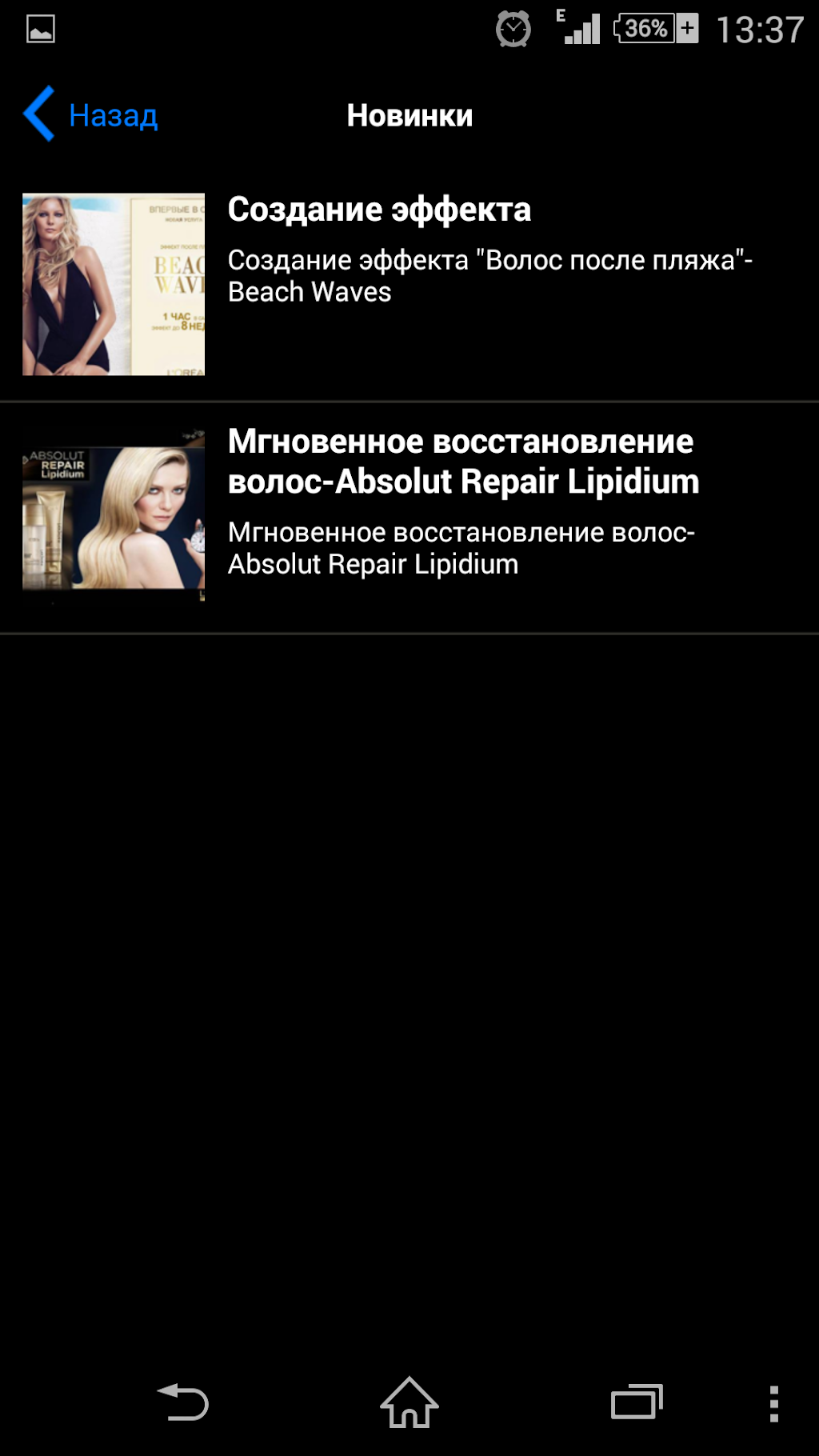Viewport: 819px width, 1456px height.
Task: Go back using the Назад button
Action: coord(92,115)
